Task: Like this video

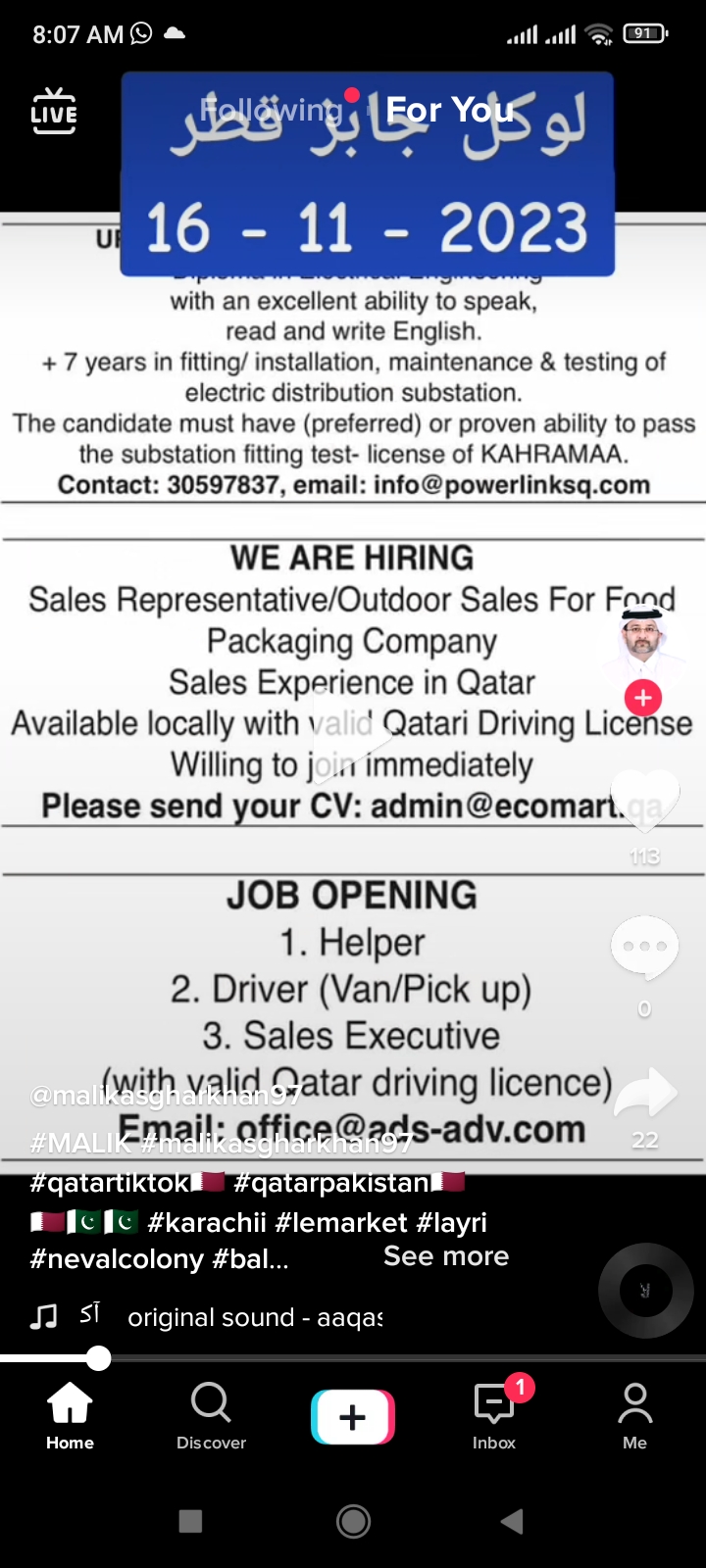Action: (x=644, y=801)
